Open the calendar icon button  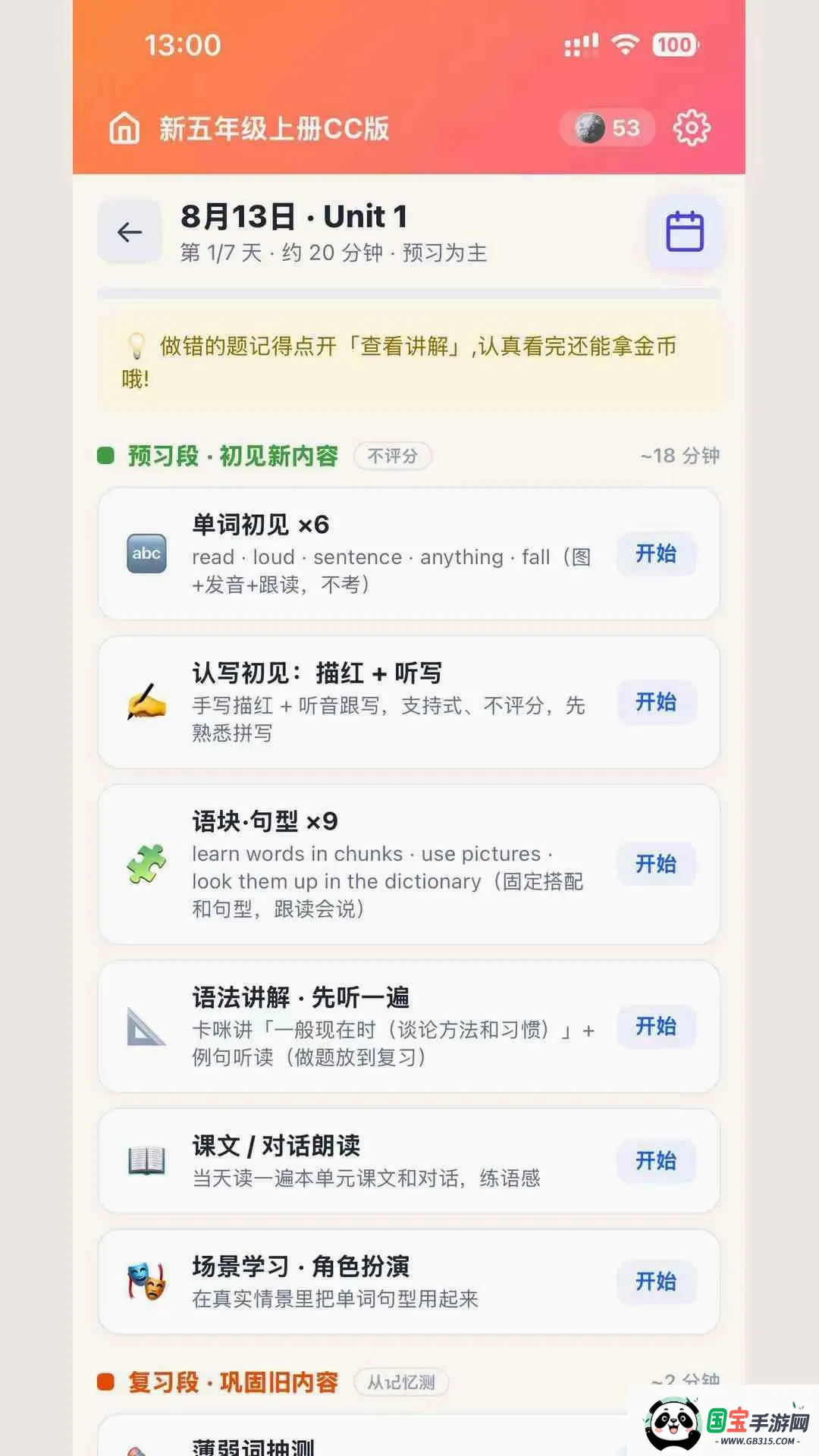coord(684,232)
